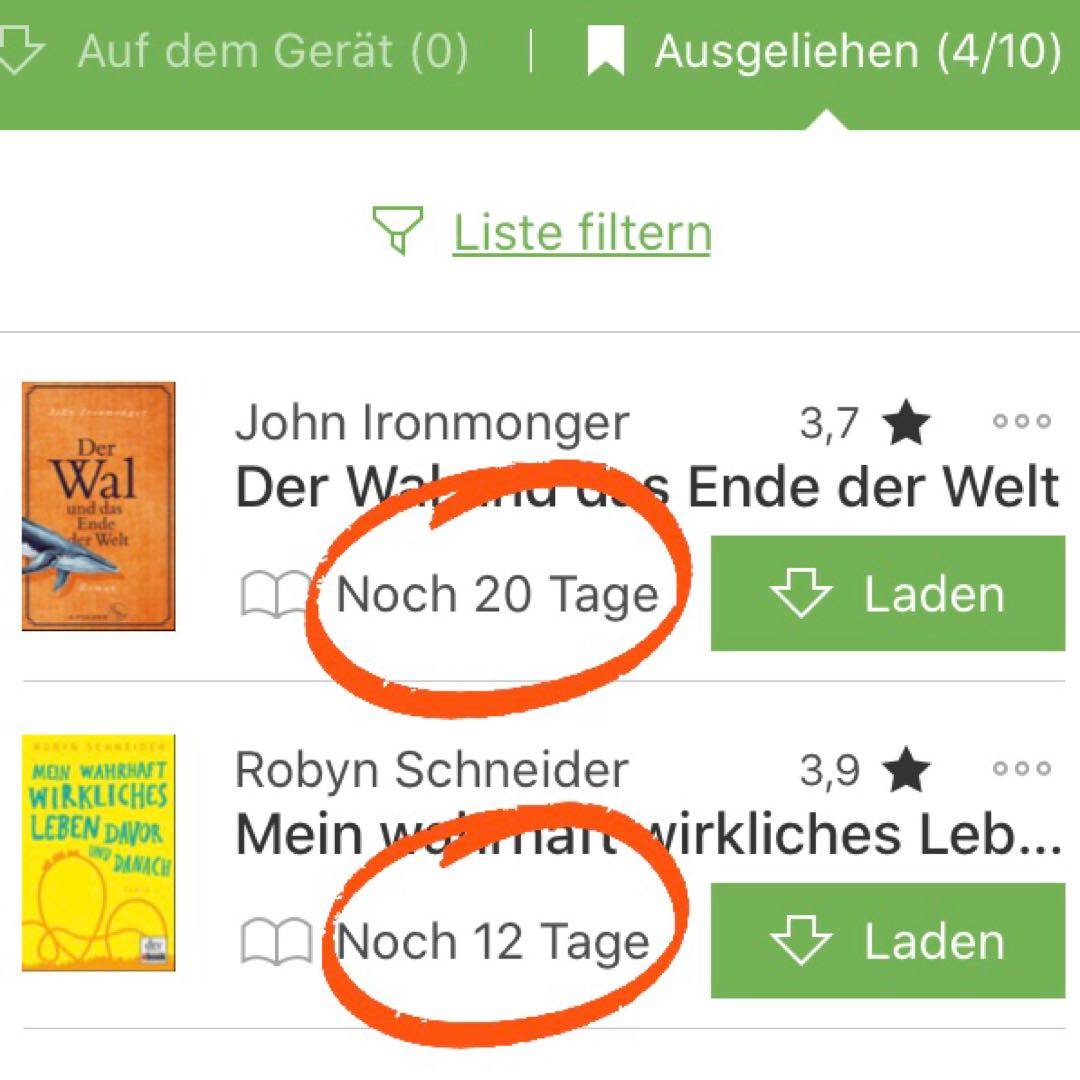The height and width of the screenshot is (1080, 1080).
Task: Open the Der Wal book cover
Action: pos(98,506)
